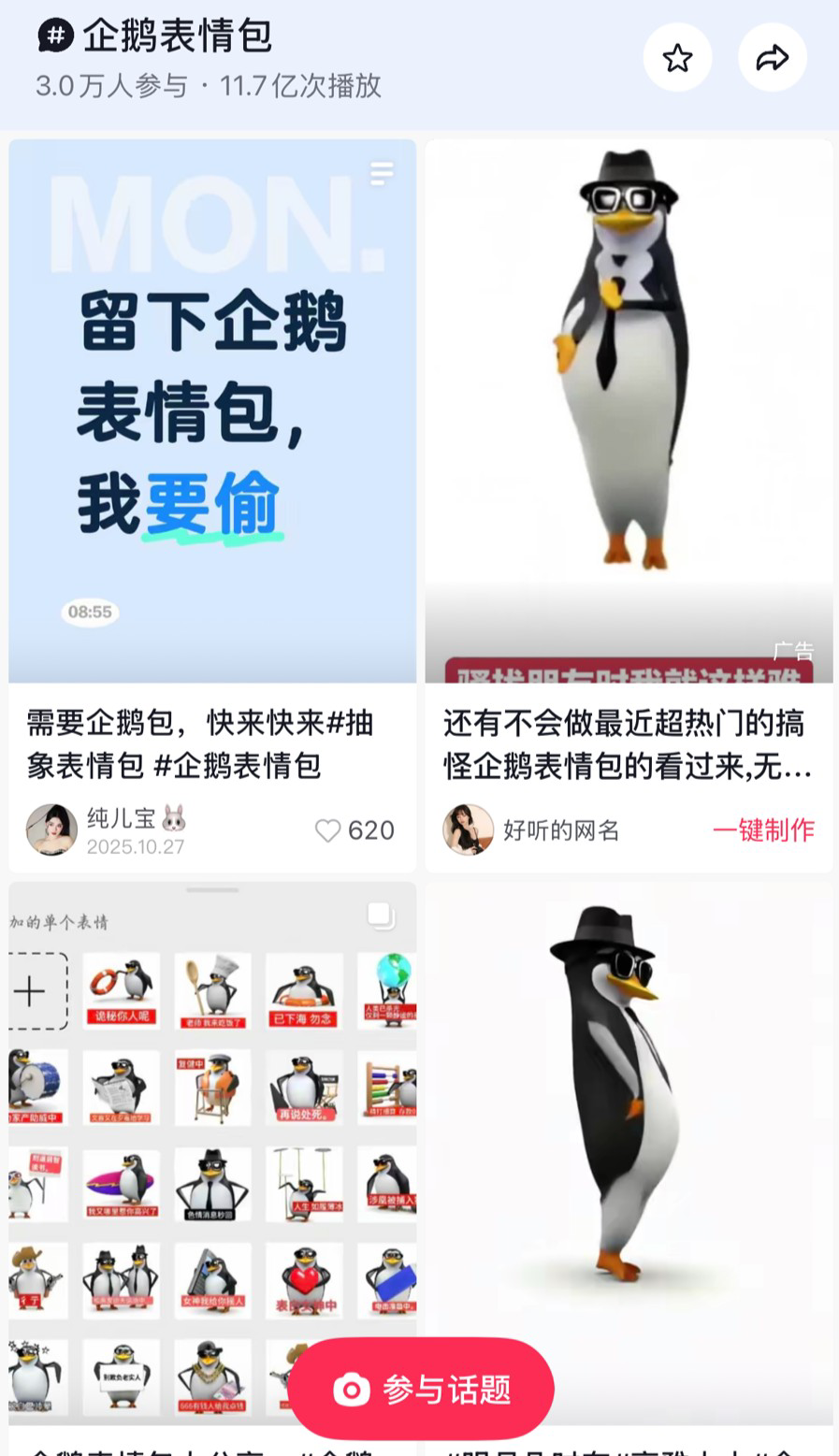Tap 一键制作 on the ad card

[763, 829]
